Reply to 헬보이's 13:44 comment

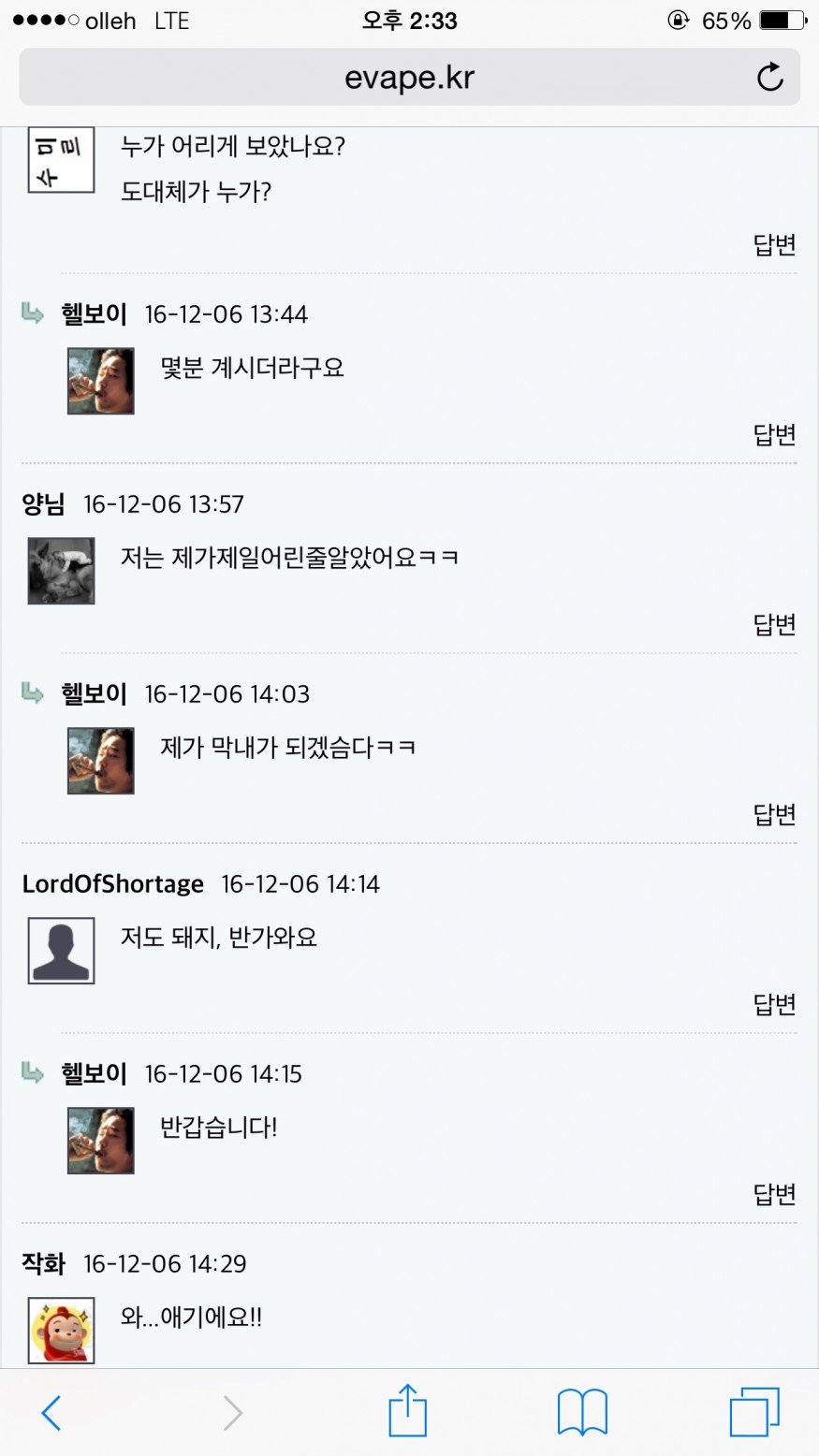(x=774, y=434)
